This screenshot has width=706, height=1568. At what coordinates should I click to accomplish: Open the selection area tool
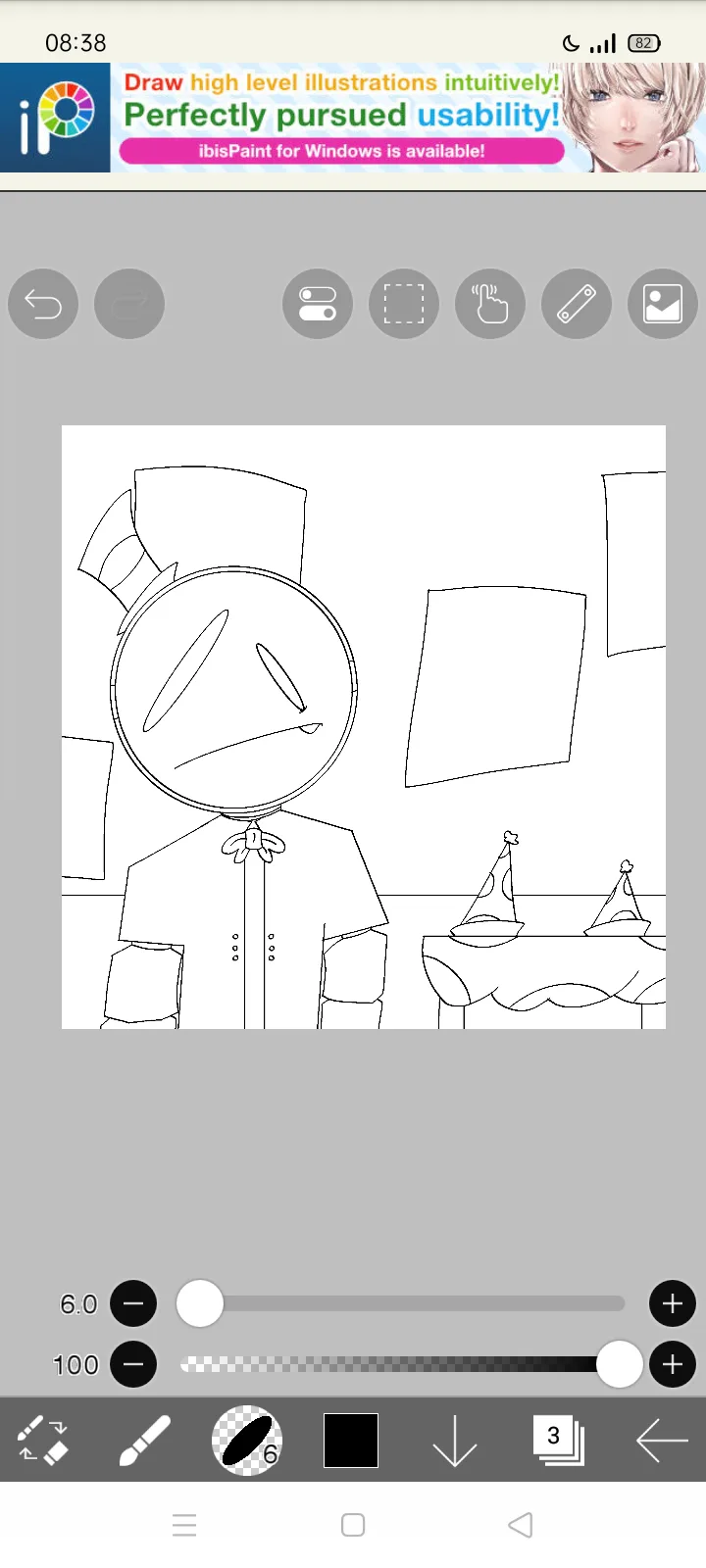[x=404, y=304]
